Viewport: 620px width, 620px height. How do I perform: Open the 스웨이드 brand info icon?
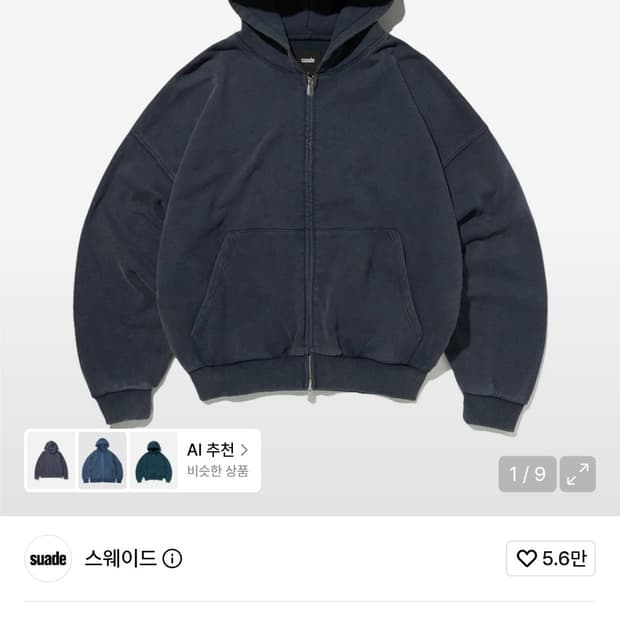(172, 559)
